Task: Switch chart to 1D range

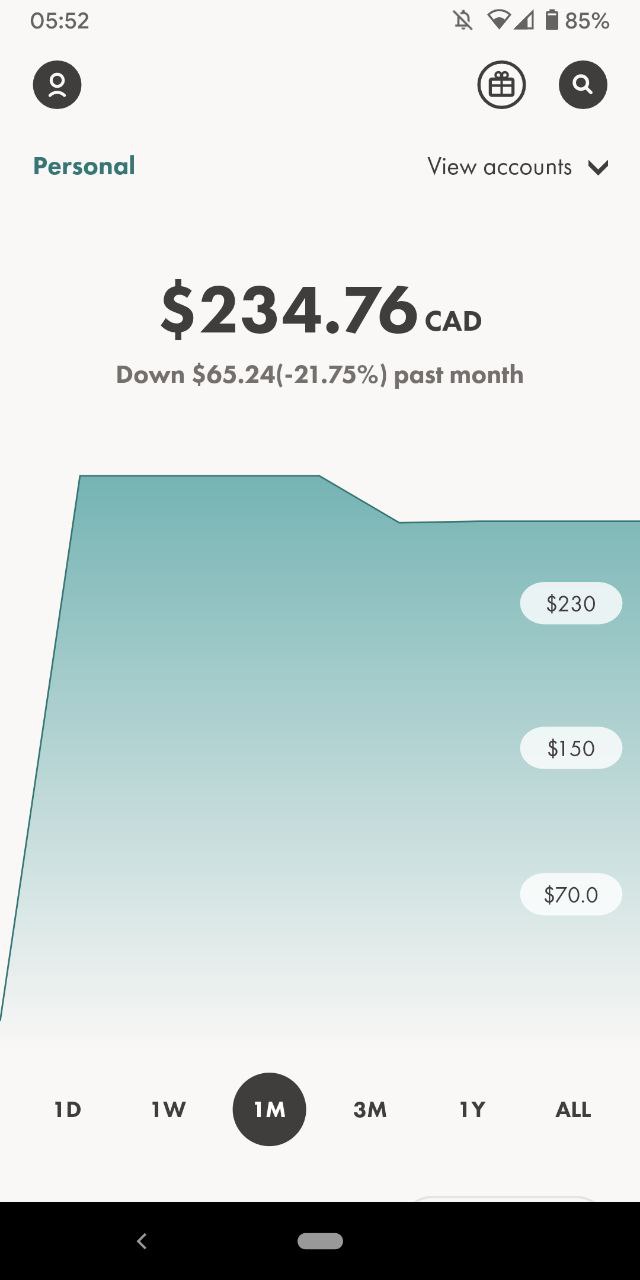Action: (x=67, y=1109)
